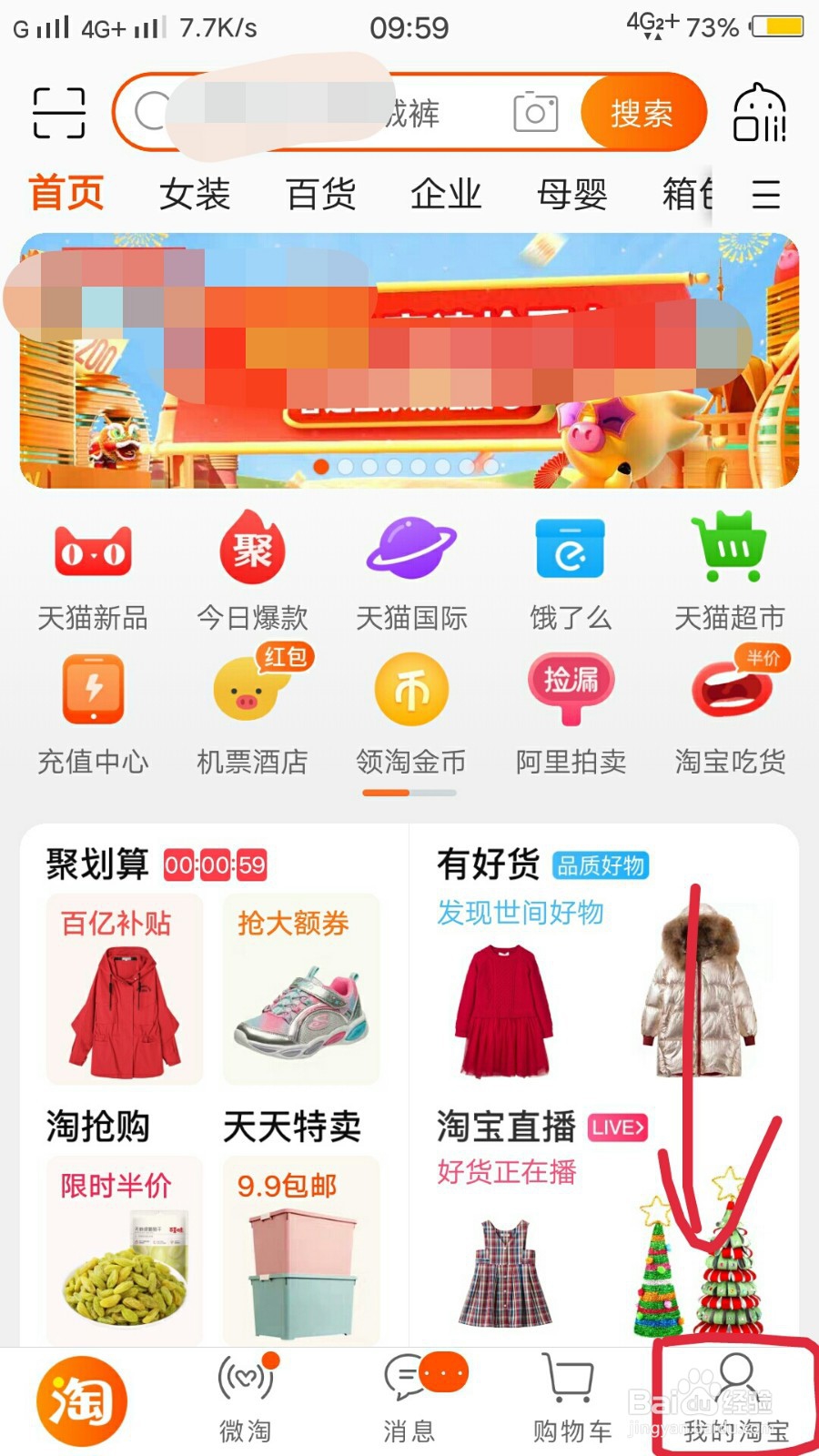Switch to the 女装 category tab

(x=195, y=194)
